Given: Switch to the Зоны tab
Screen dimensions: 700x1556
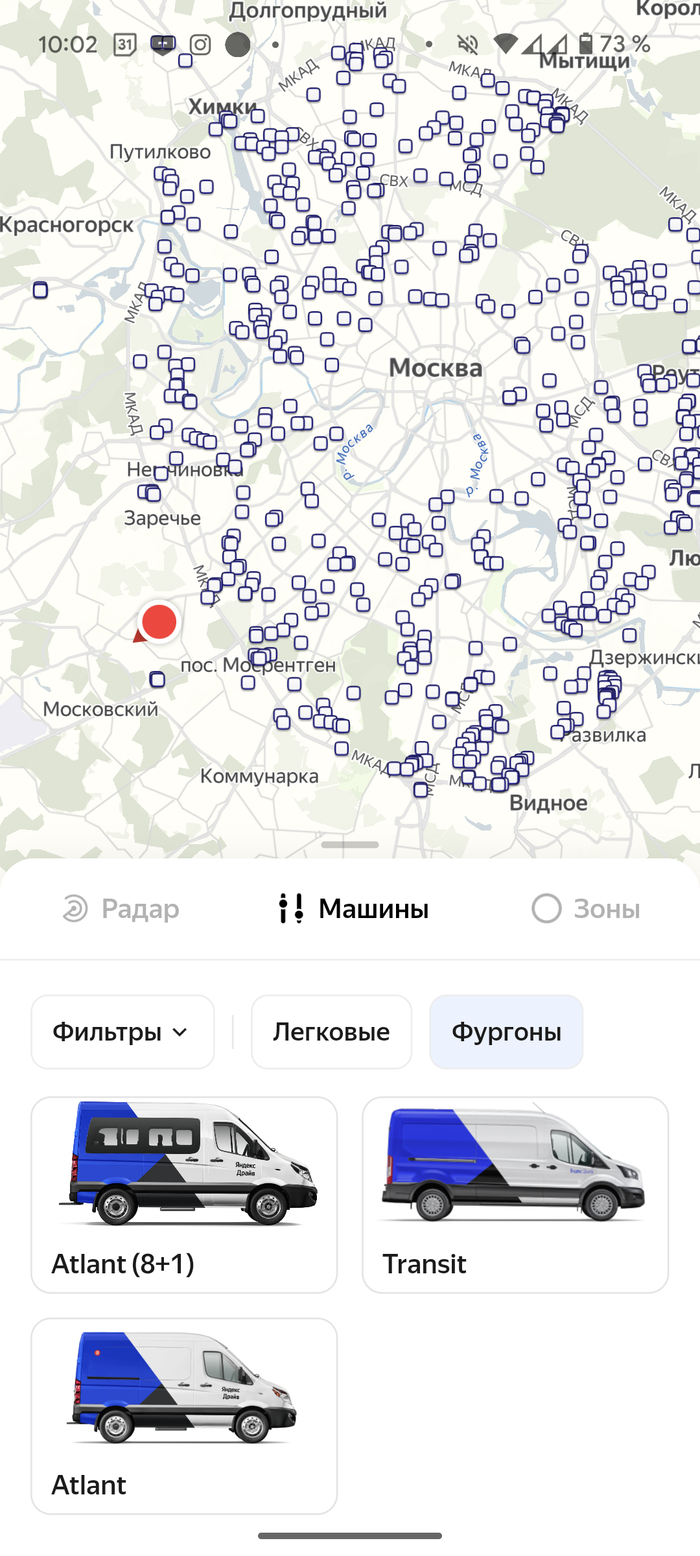Looking at the screenshot, I should [586, 909].
